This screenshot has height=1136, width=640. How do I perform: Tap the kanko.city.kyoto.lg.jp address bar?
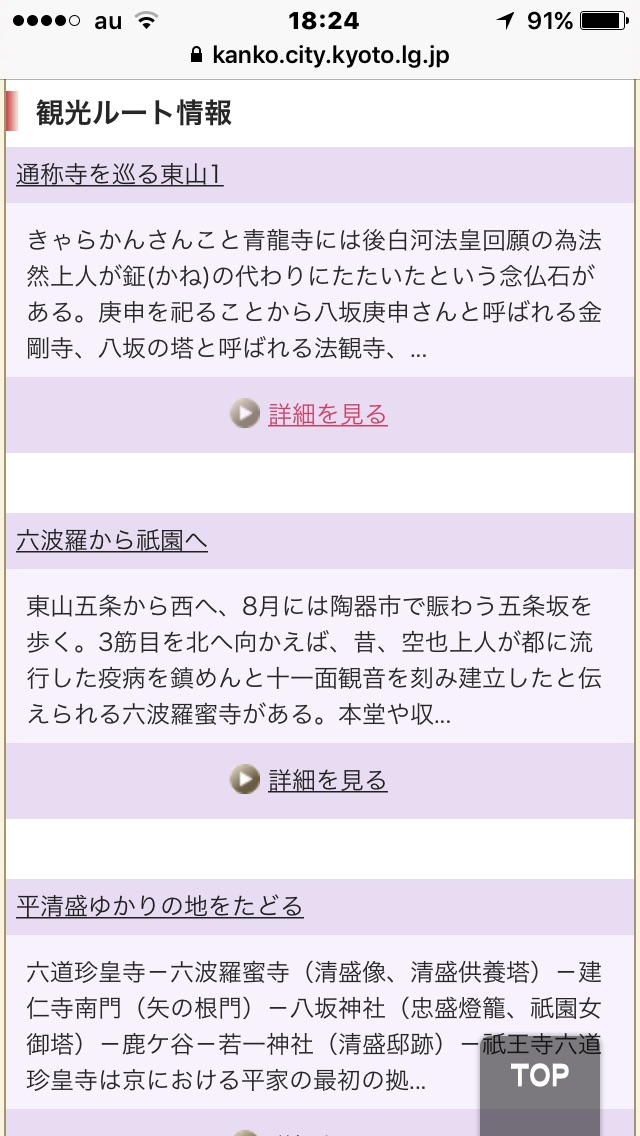[320, 56]
